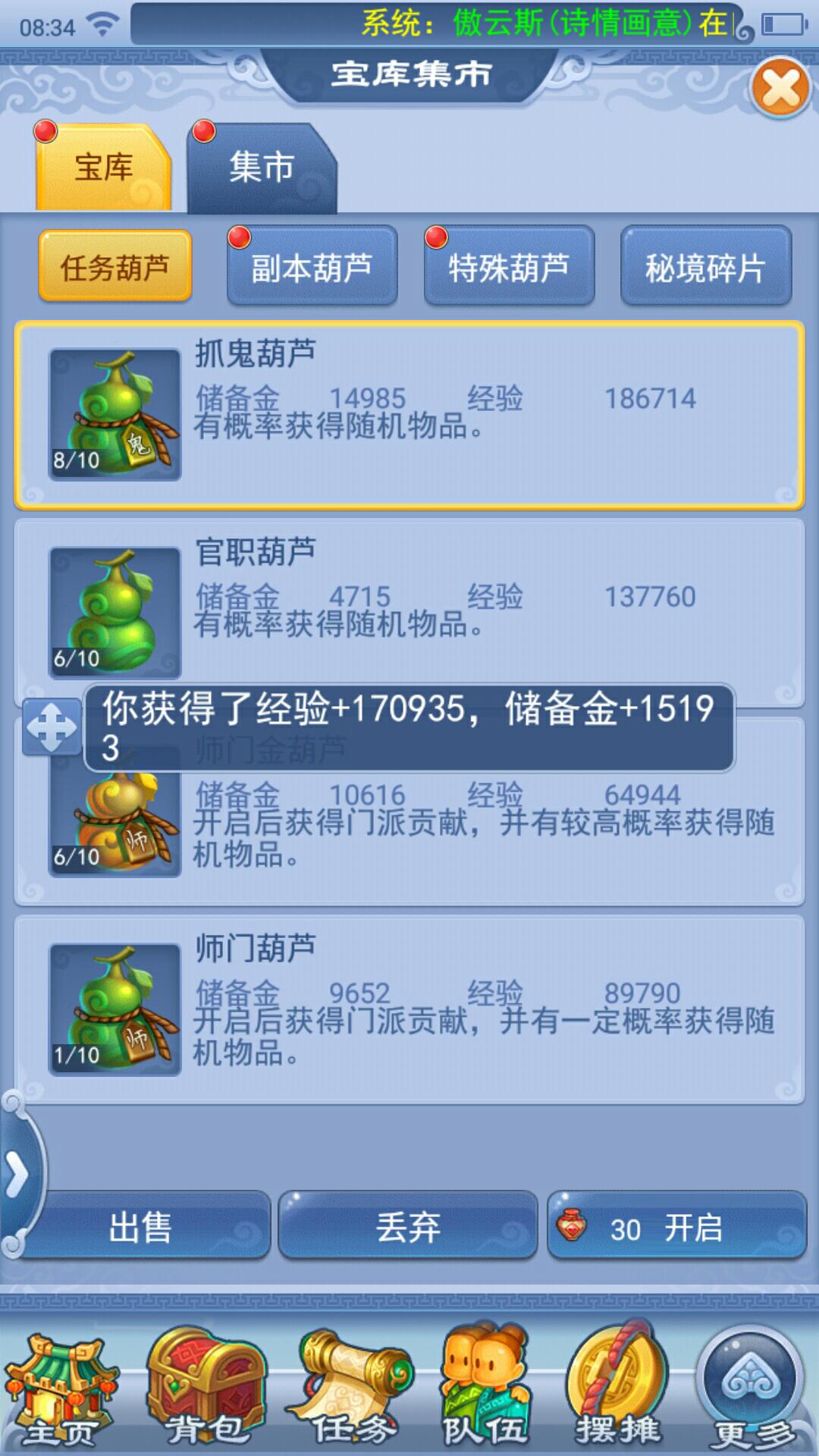Close the 宝库集市 window
819x1456 pixels.
click(x=781, y=89)
